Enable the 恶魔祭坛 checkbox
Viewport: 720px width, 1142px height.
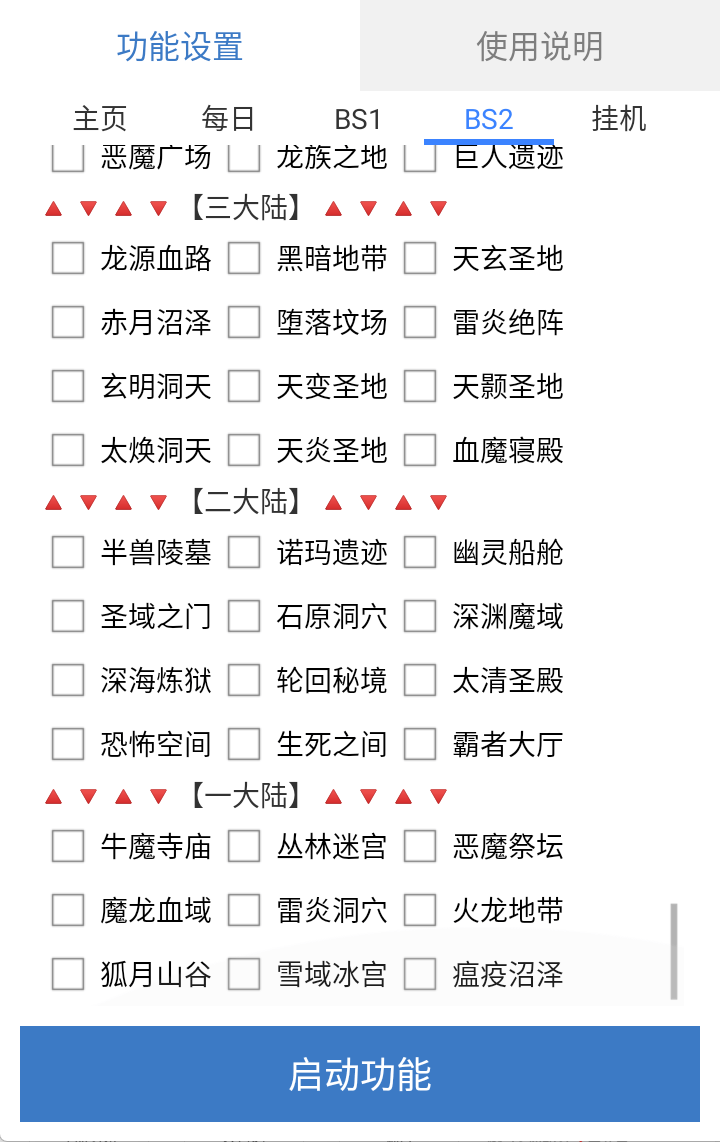tap(420, 847)
